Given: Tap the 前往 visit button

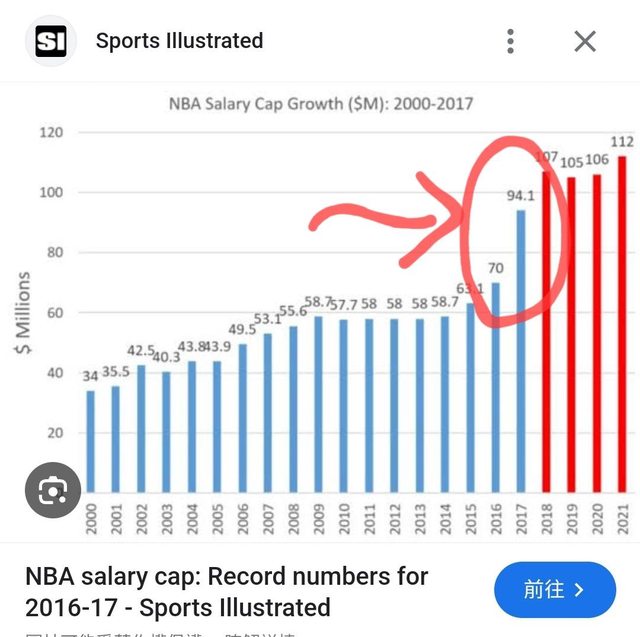Looking at the screenshot, I should [x=554, y=591].
